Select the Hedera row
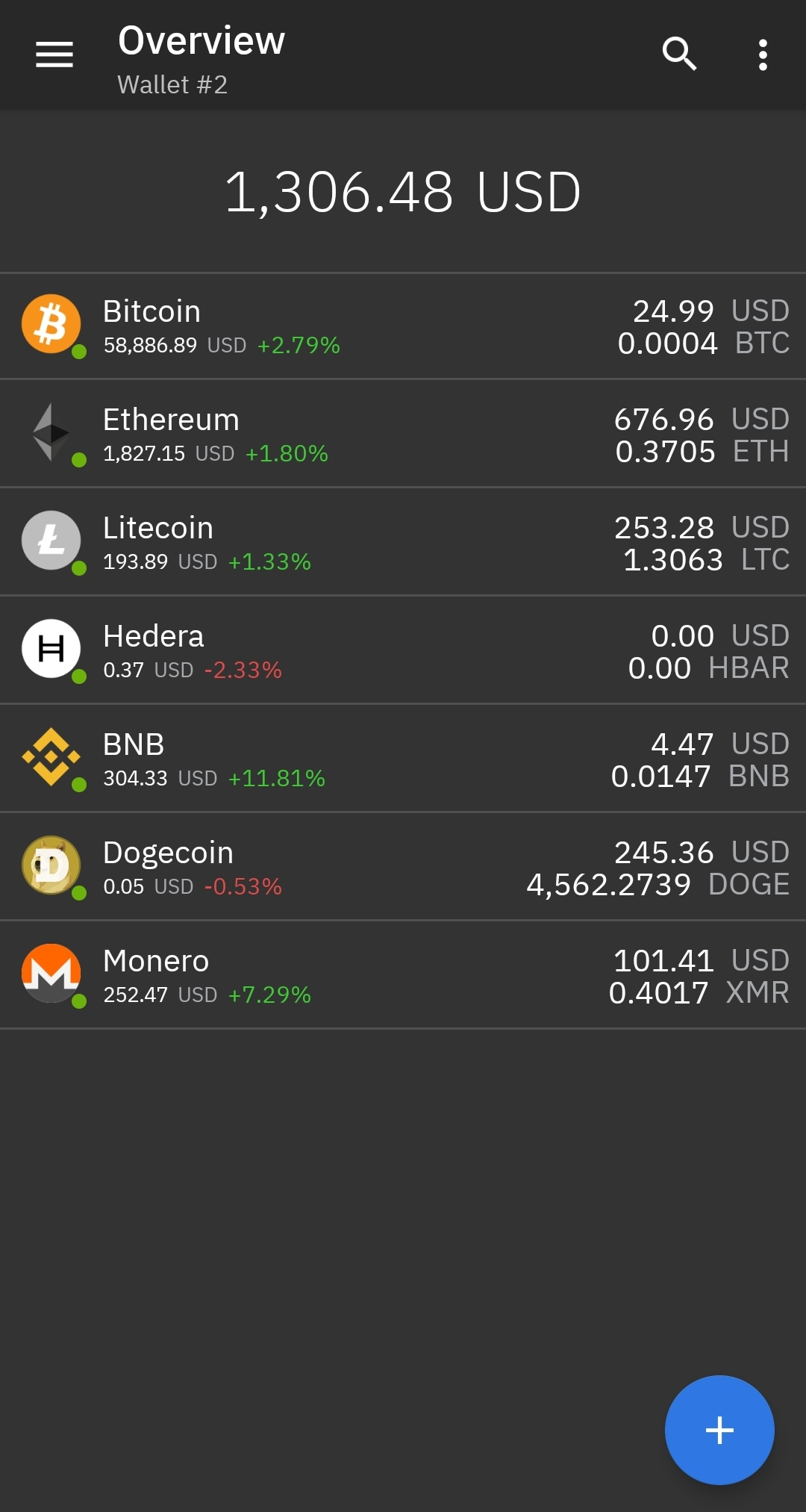The width and height of the screenshot is (806, 1512). [x=403, y=651]
